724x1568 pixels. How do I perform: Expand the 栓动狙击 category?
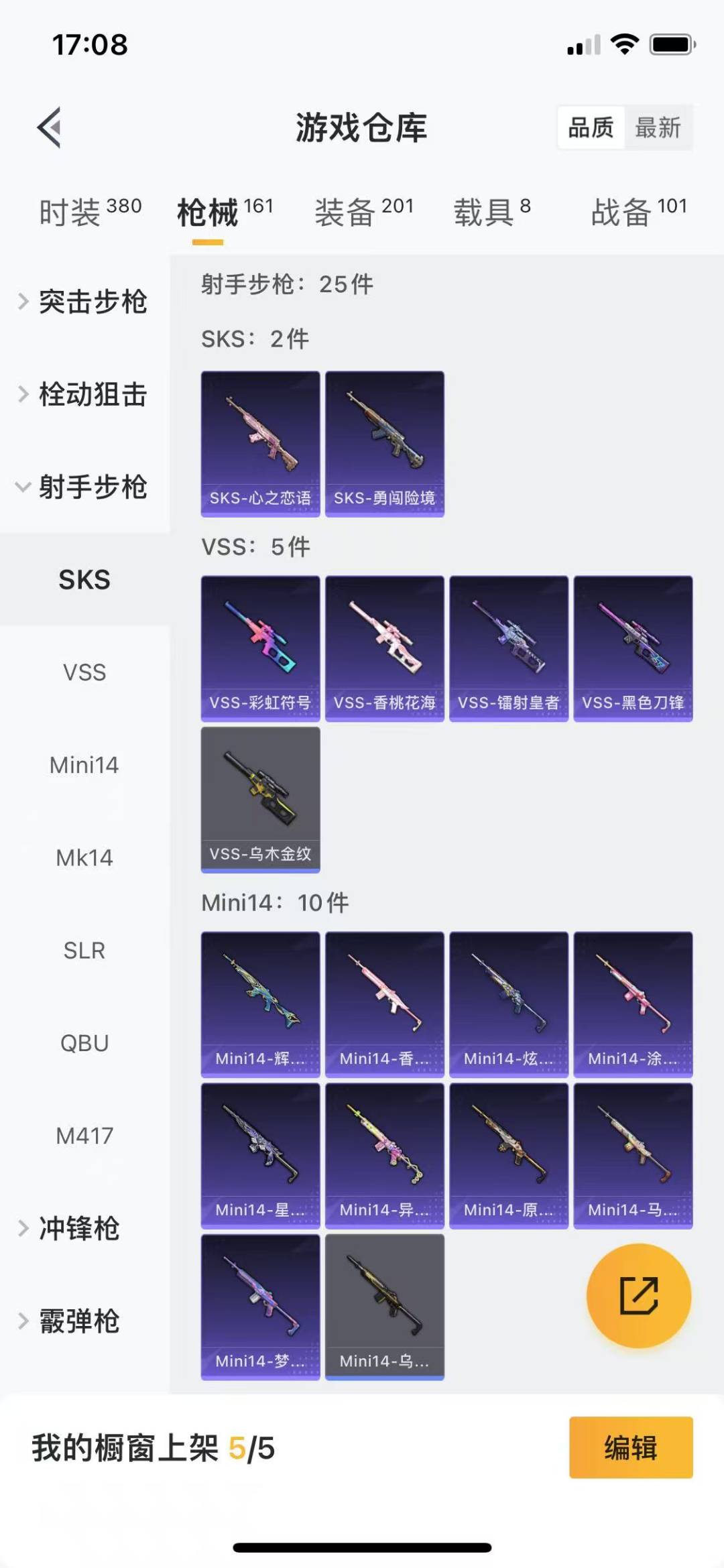(x=84, y=394)
